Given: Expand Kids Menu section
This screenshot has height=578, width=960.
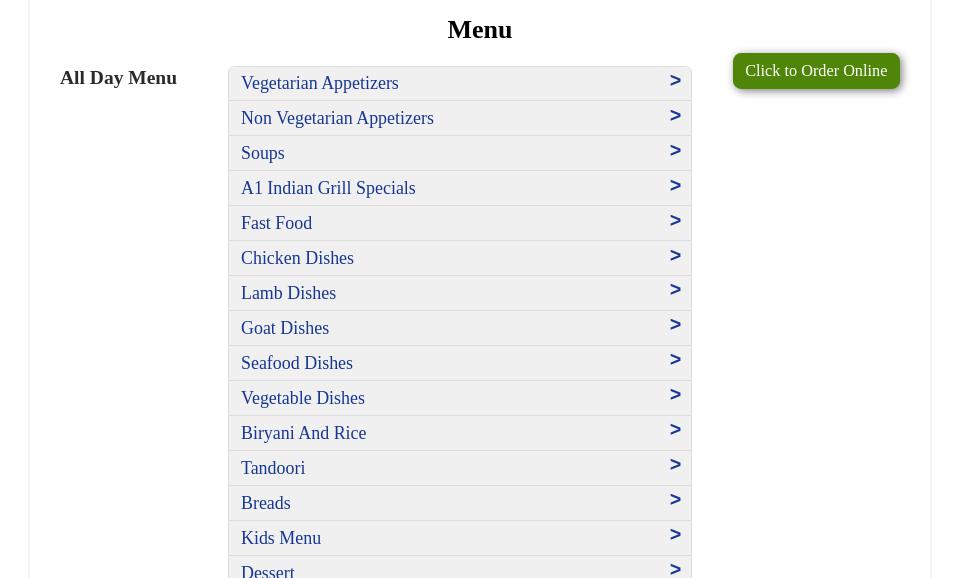Looking at the screenshot, I should click(x=459, y=538).
